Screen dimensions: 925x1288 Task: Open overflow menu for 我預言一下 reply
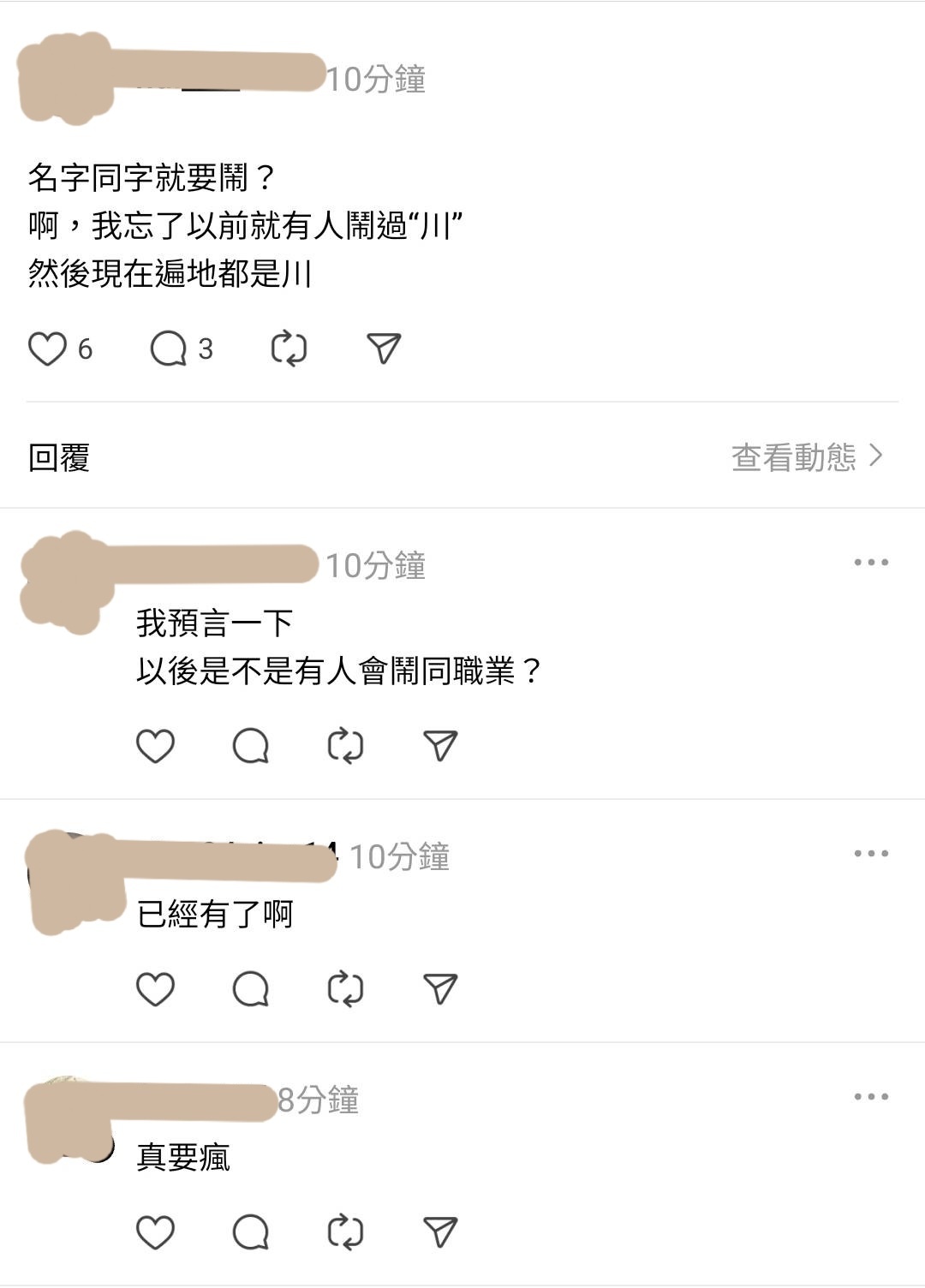[871, 563]
